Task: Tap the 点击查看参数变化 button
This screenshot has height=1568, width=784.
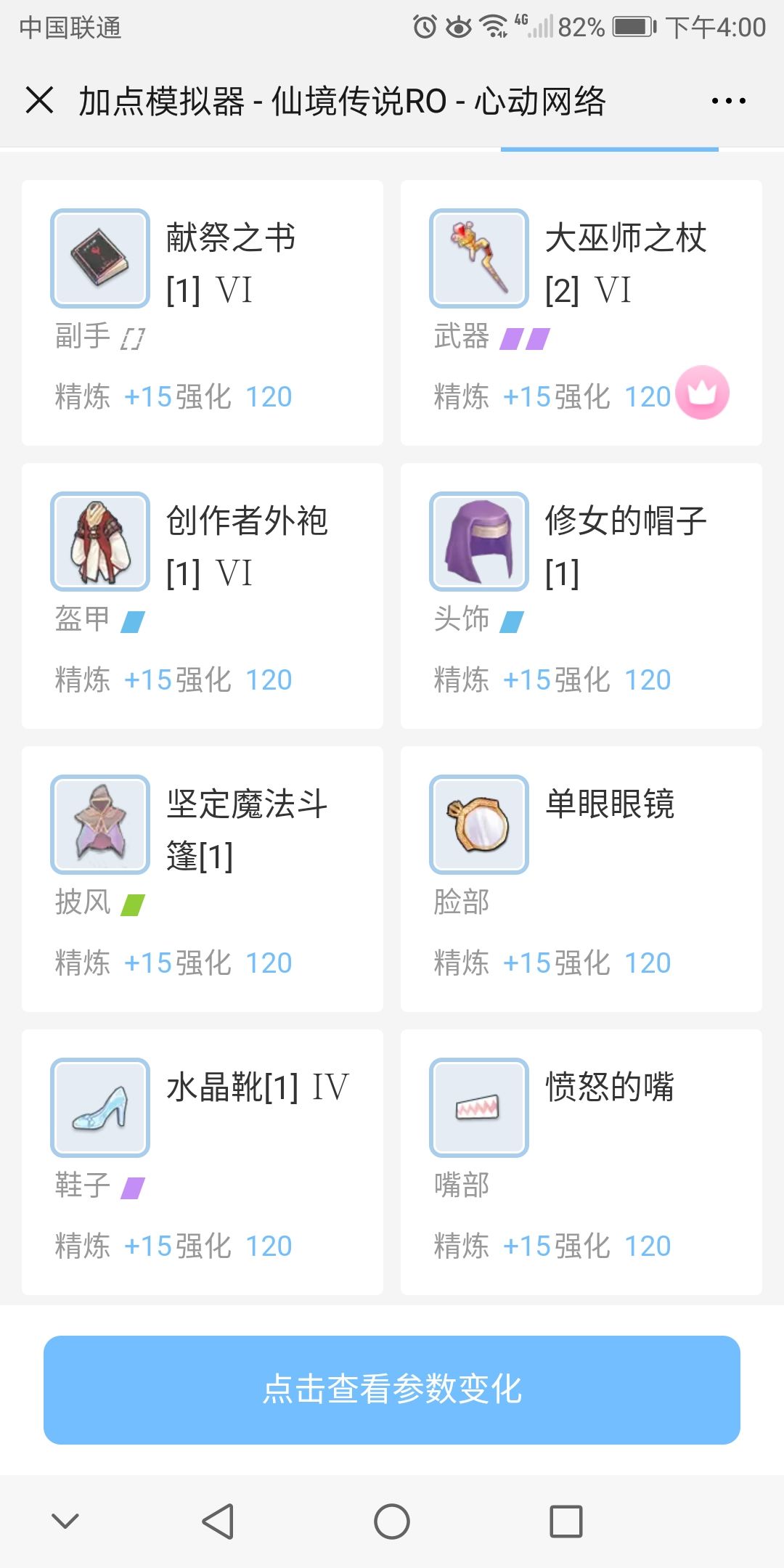Action: (x=392, y=1389)
